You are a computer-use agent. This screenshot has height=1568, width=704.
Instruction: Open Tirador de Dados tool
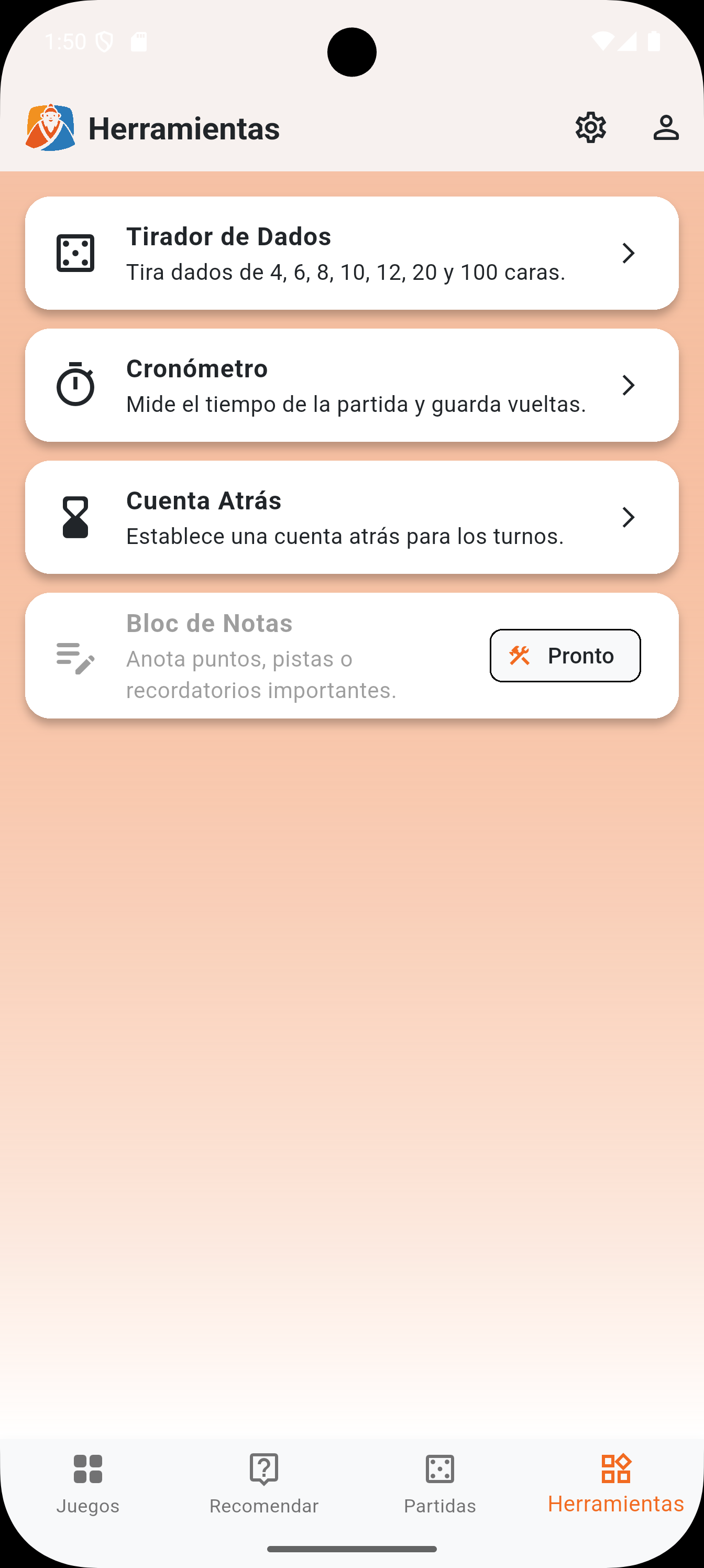pyautogui.click(x=351, y=253)
